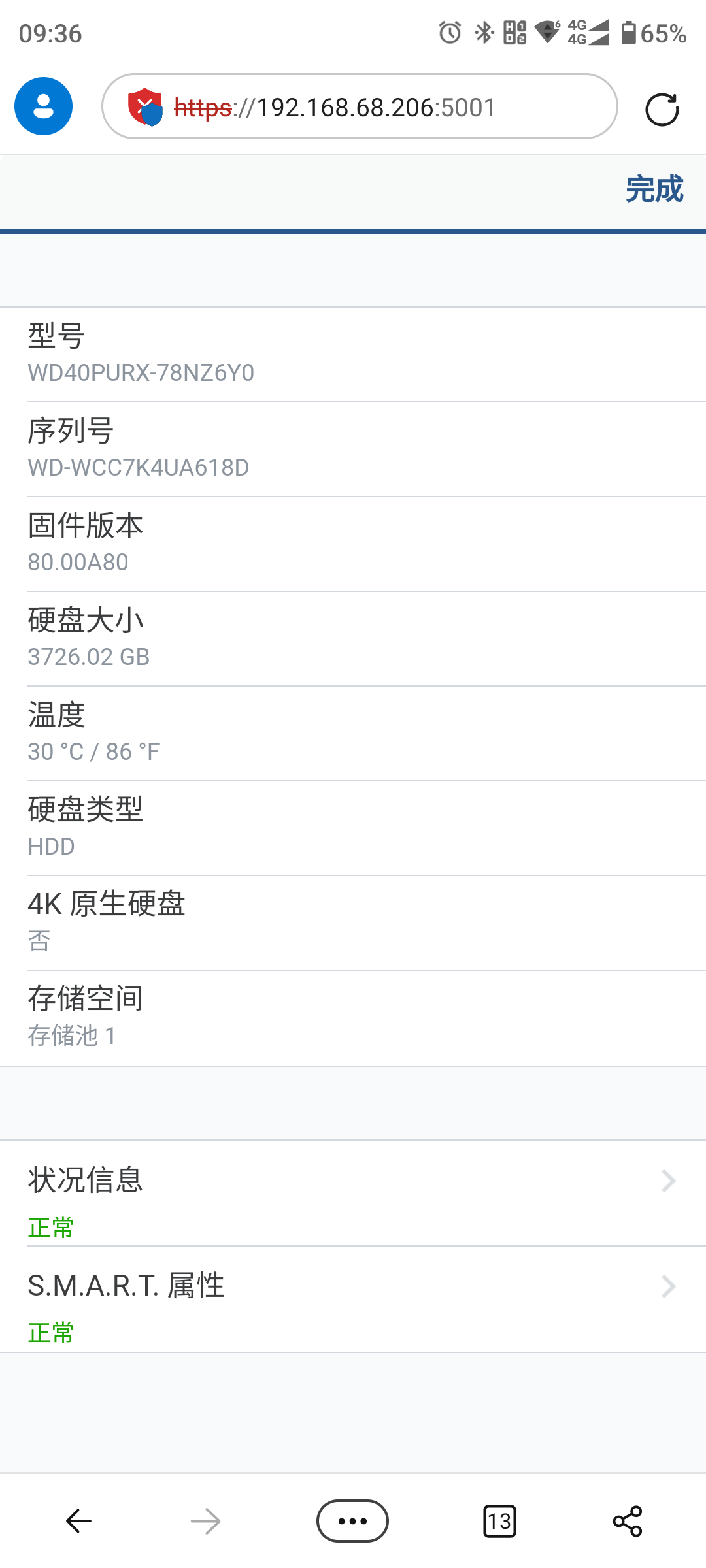Expand the S.M.A.R.T. 属性 details chevron
The width and height of the screenshot is (706, 1568).
click(x=667, y=1286)
